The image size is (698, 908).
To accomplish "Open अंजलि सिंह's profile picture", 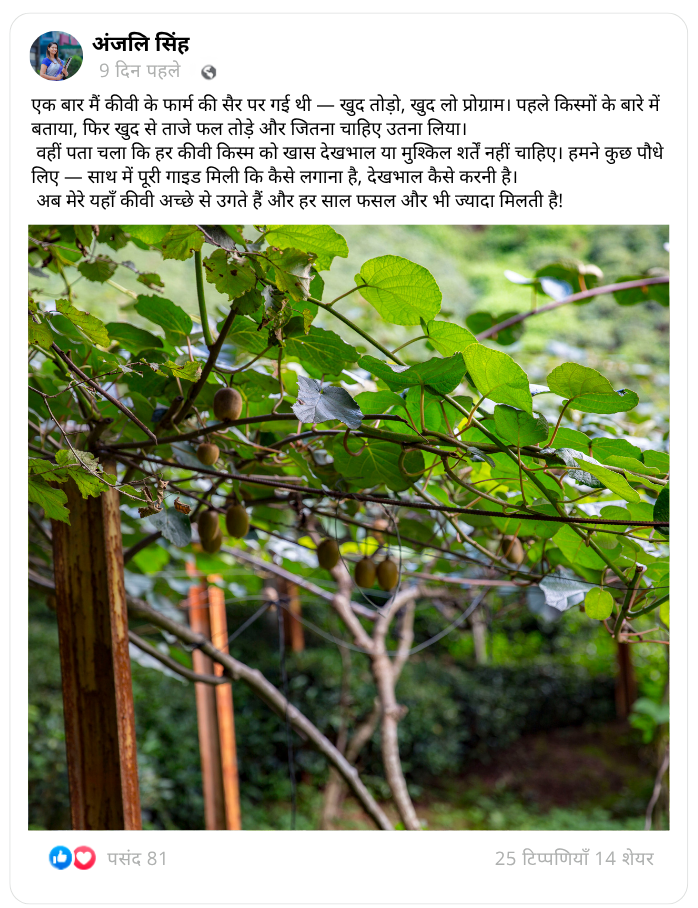I will pos(56,56).
